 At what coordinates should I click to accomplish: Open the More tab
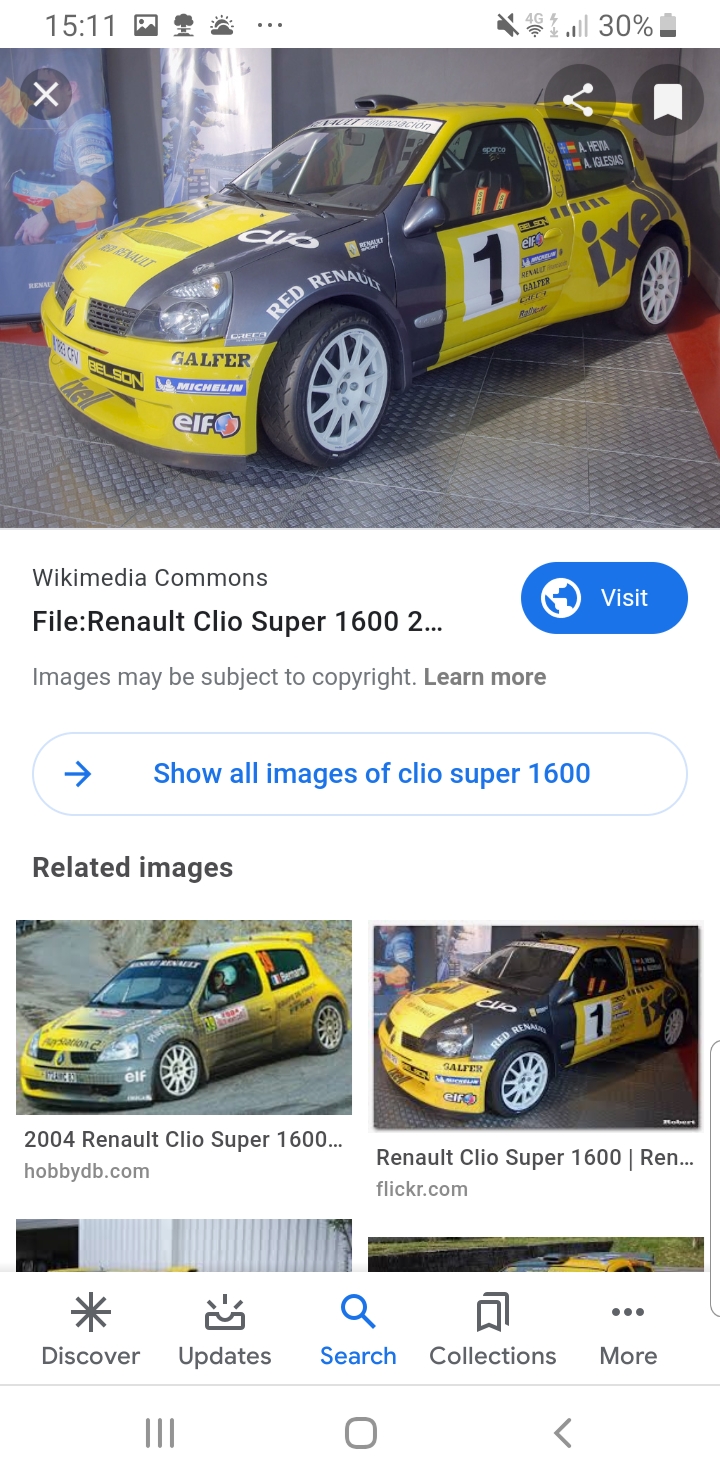[628, 1330]
